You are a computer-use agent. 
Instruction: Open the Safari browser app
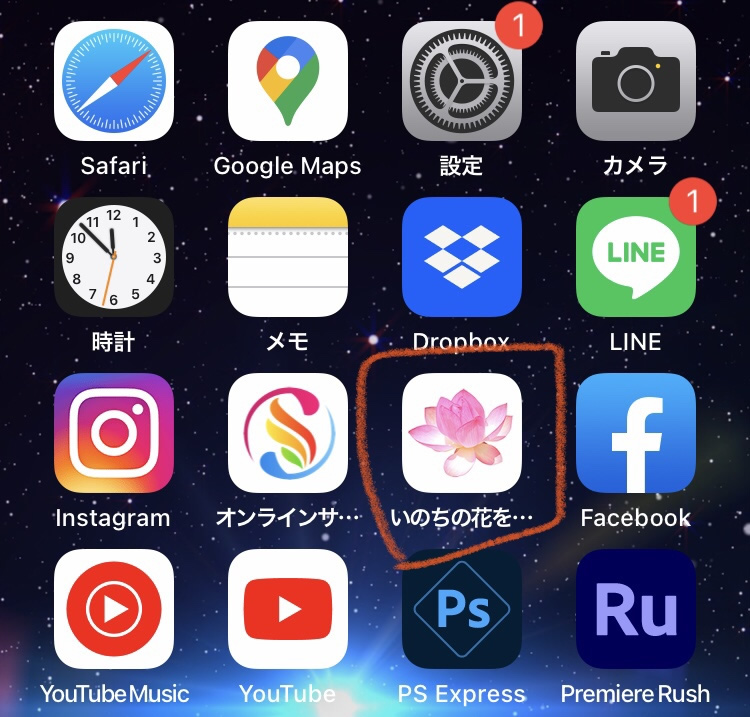coord(113,80)
